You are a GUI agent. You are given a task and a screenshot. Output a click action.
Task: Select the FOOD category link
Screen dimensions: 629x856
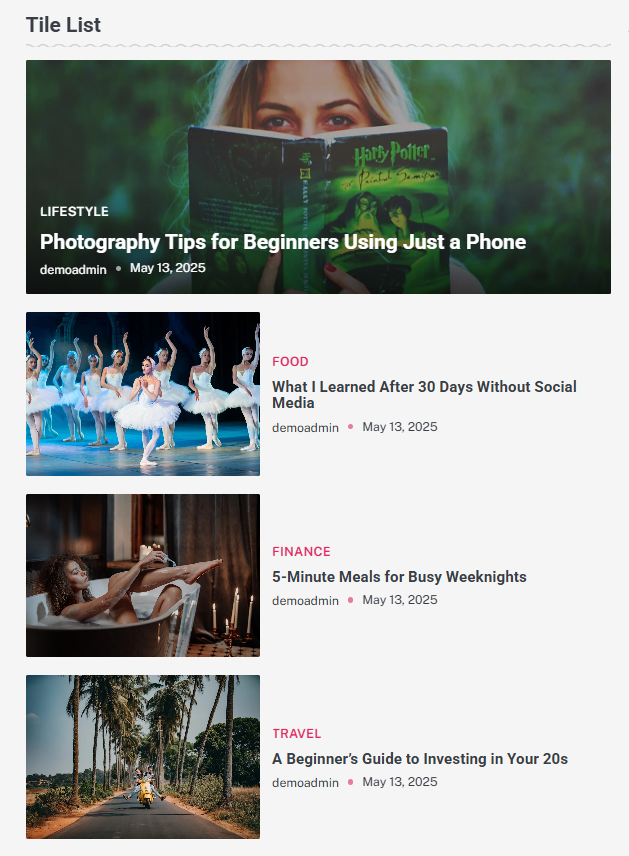pyautogui.click(x=290, y=362)
